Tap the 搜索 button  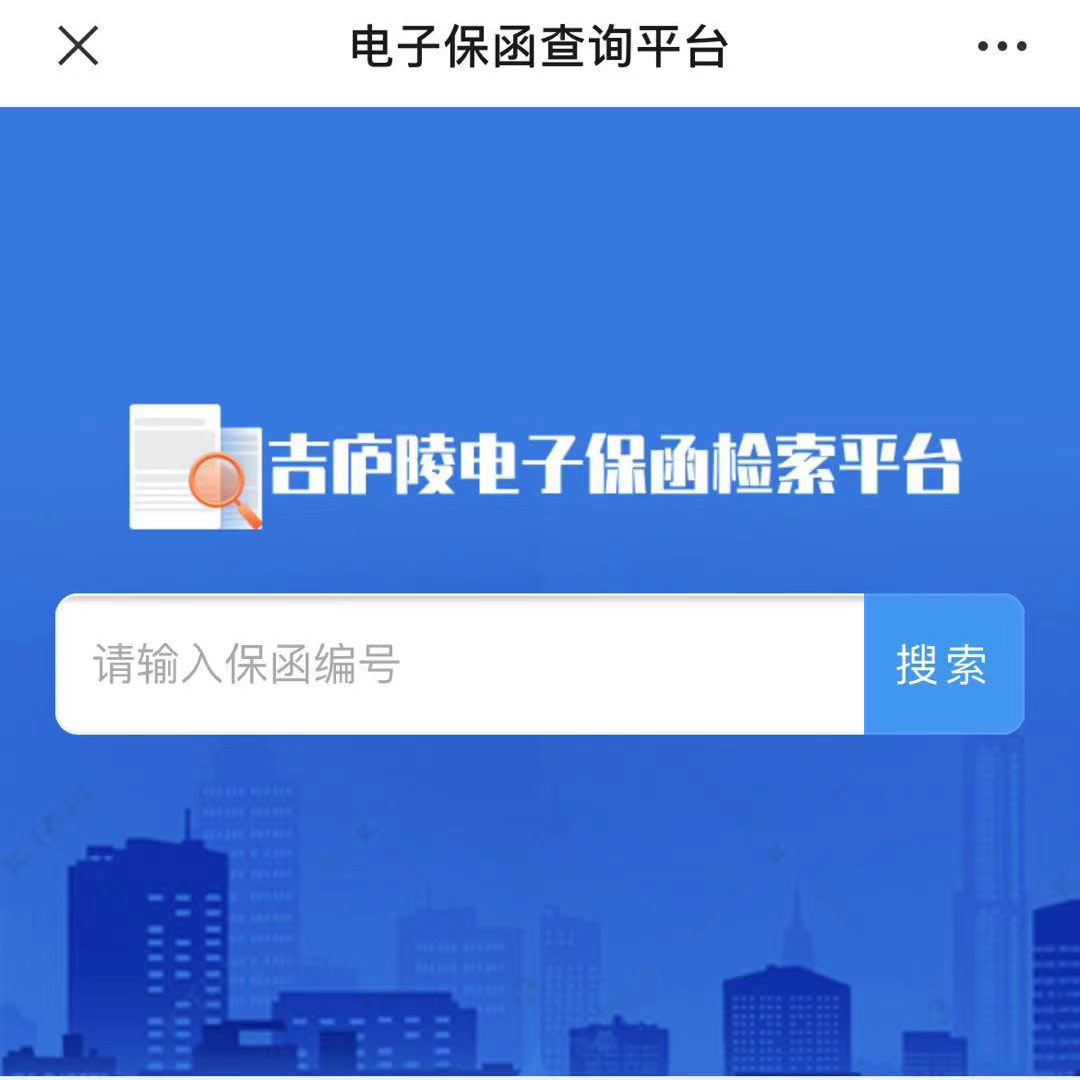(942, 664)
